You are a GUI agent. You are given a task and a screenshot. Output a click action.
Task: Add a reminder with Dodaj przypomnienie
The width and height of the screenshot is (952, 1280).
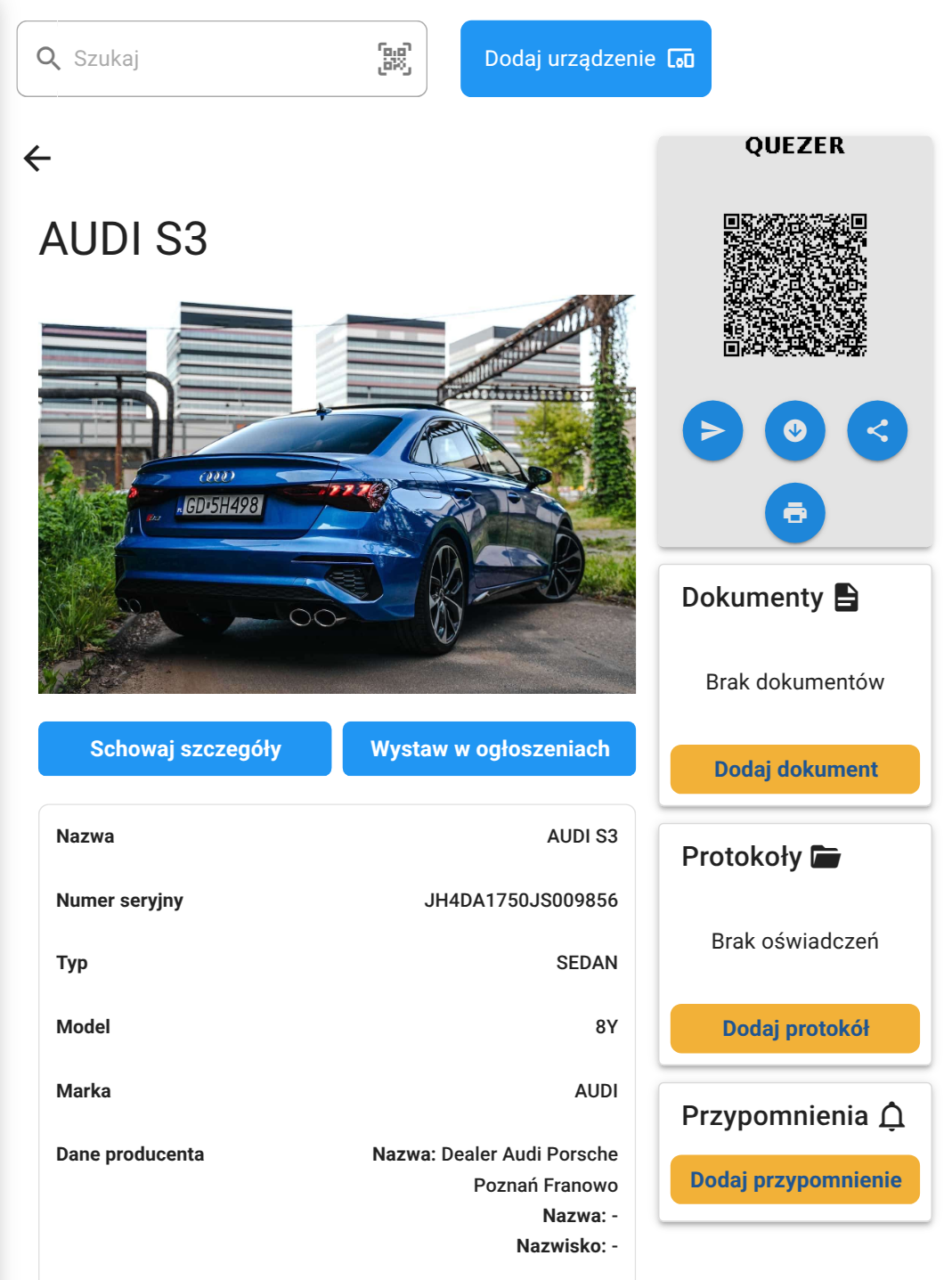click(795, 1180)
